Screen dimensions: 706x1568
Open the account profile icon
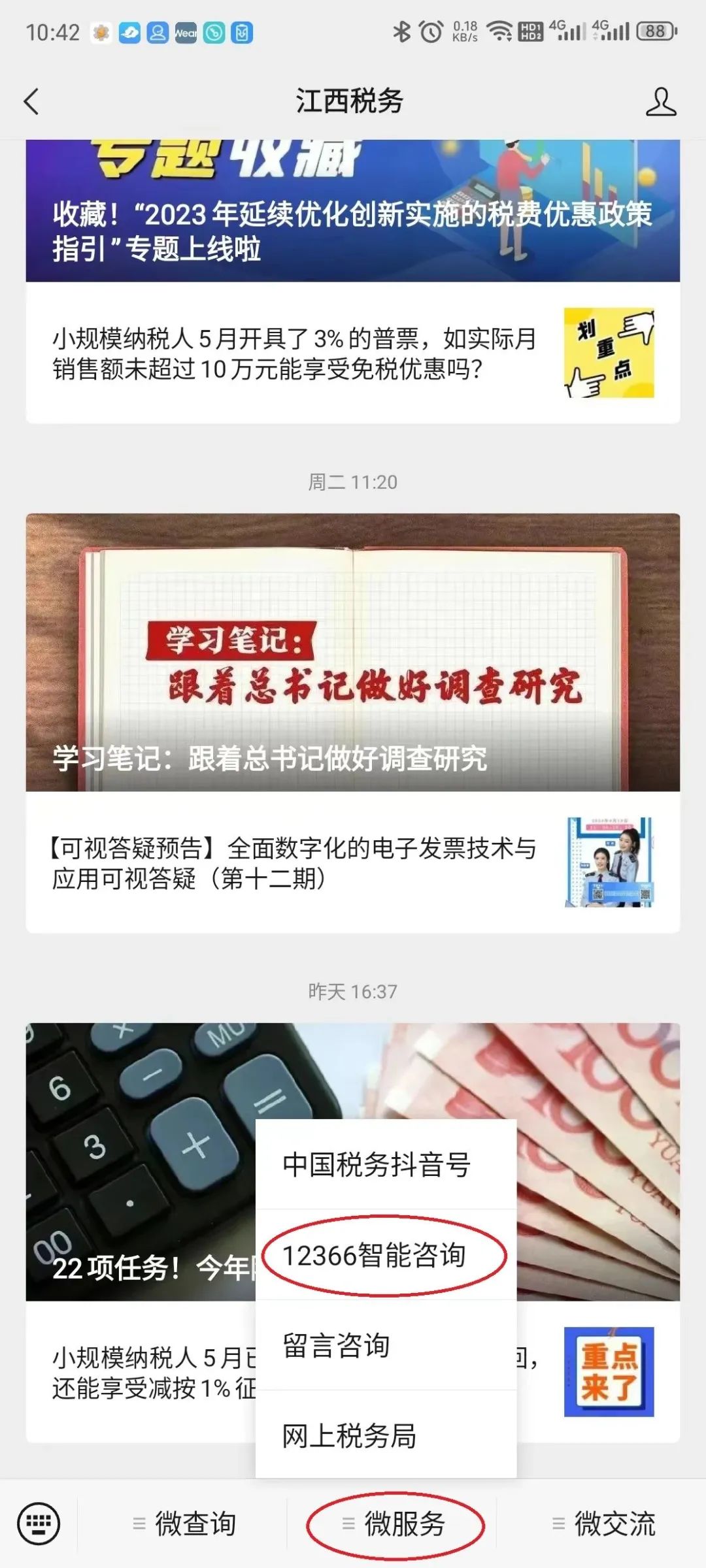(661, 102)
